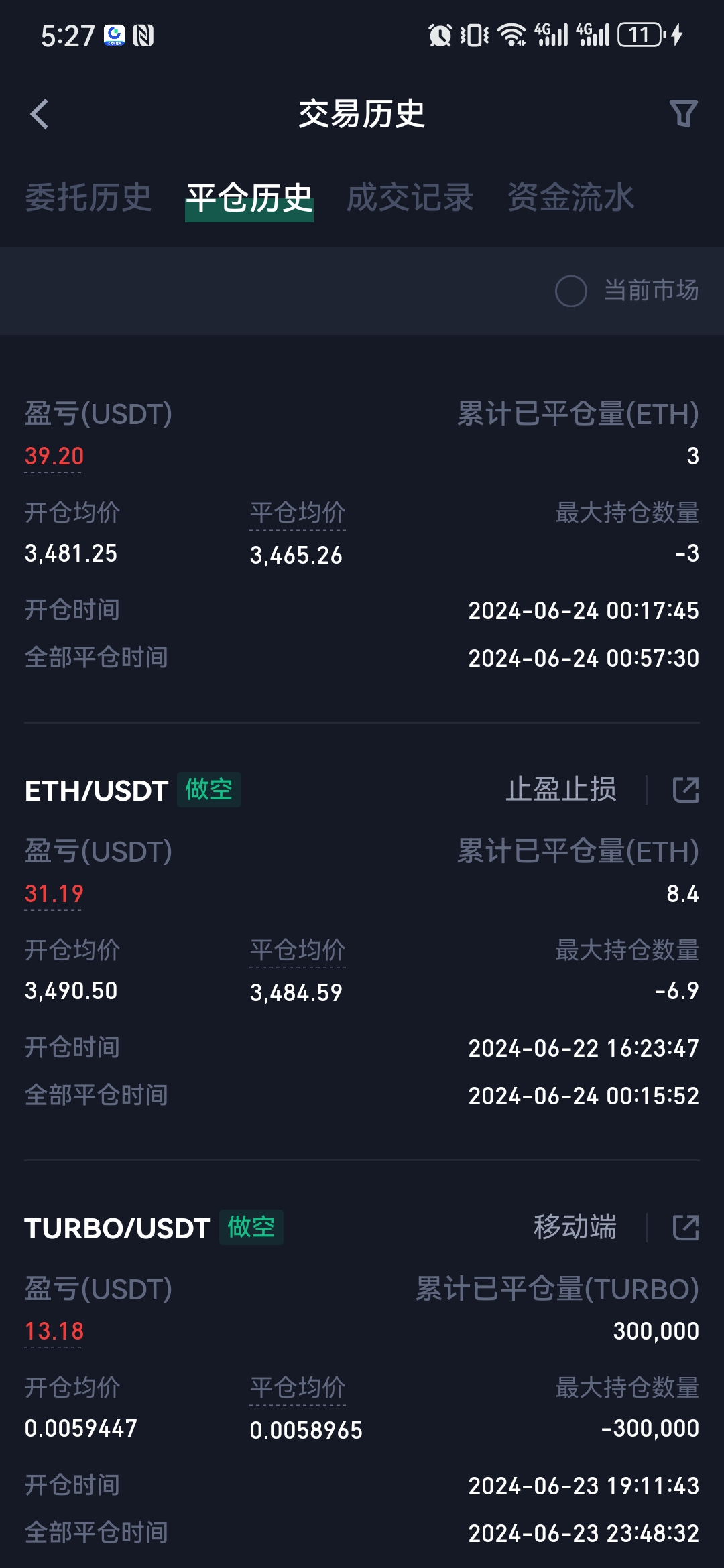Tap the 39.20 underlined 盈亏 value
This screenshot has width=724, height=1568.
[x=54, y=457]
